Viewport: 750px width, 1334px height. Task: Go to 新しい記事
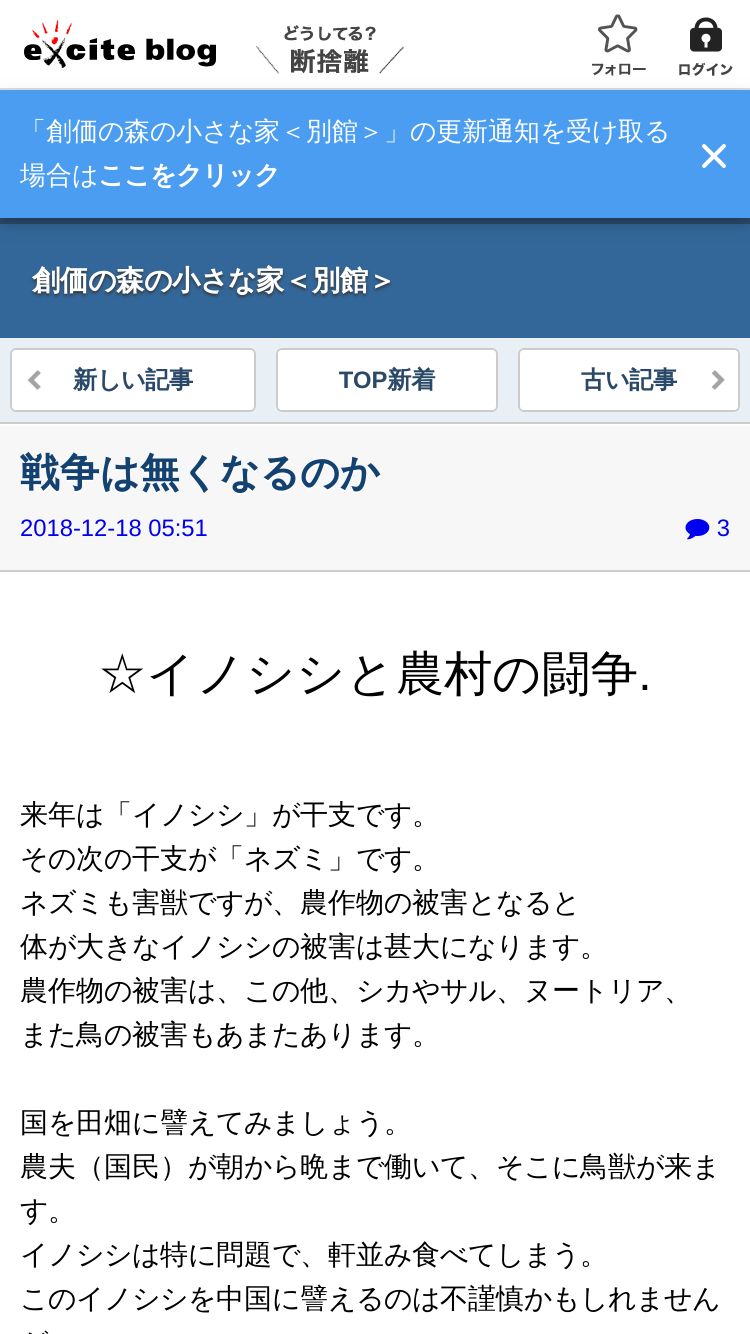133,380
